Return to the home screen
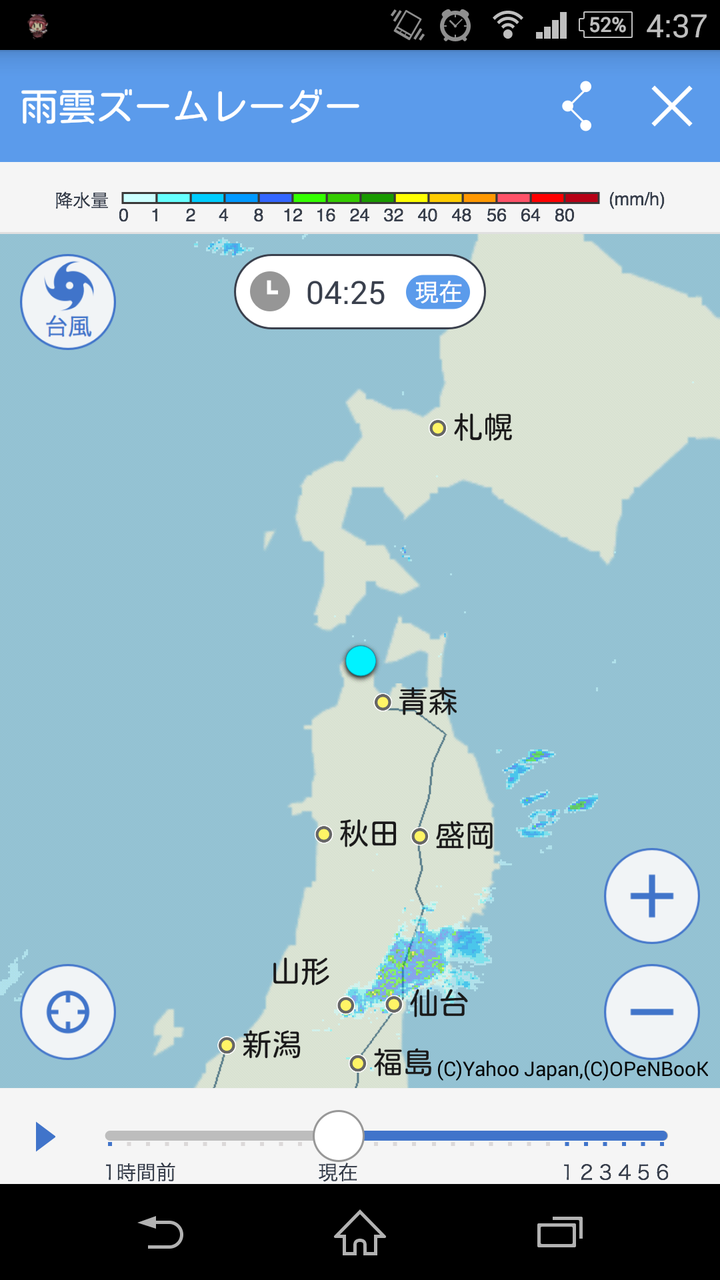 (360, 1232)
